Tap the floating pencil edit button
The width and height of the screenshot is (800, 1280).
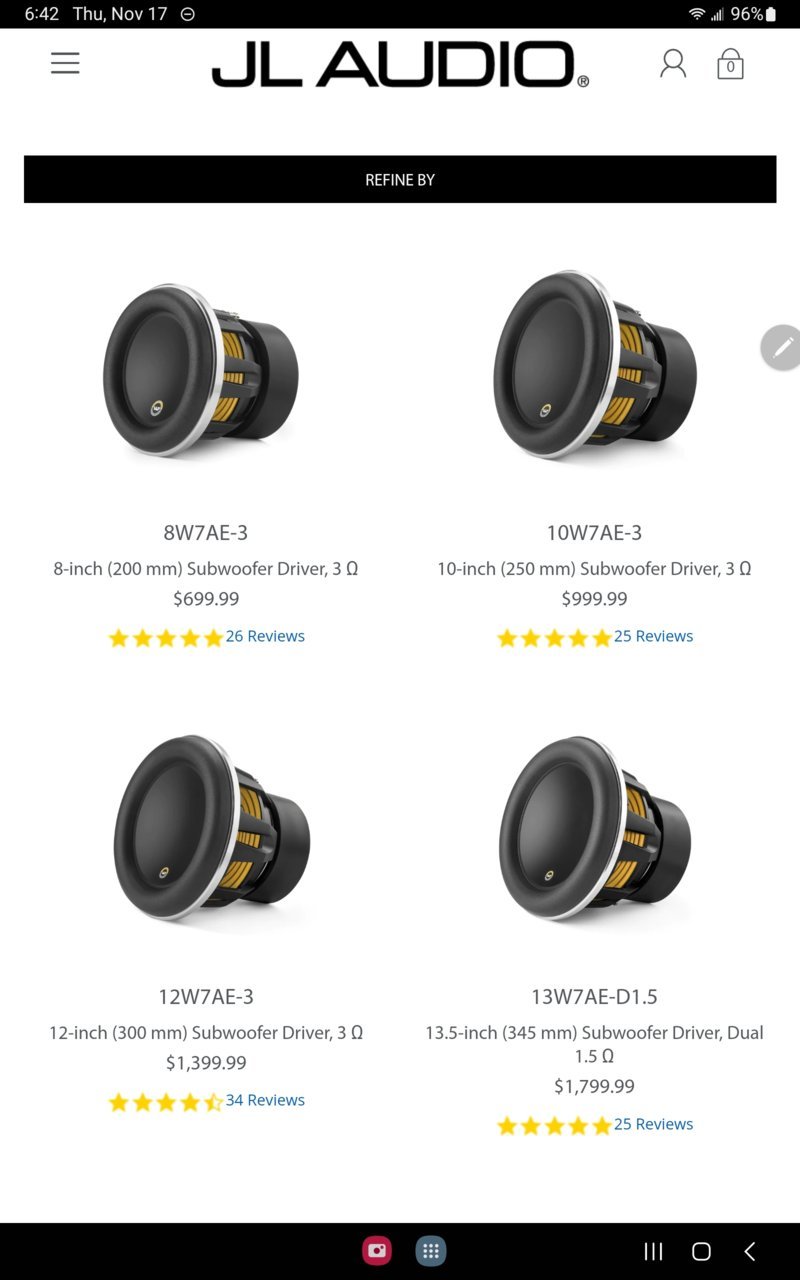[782, 348]
